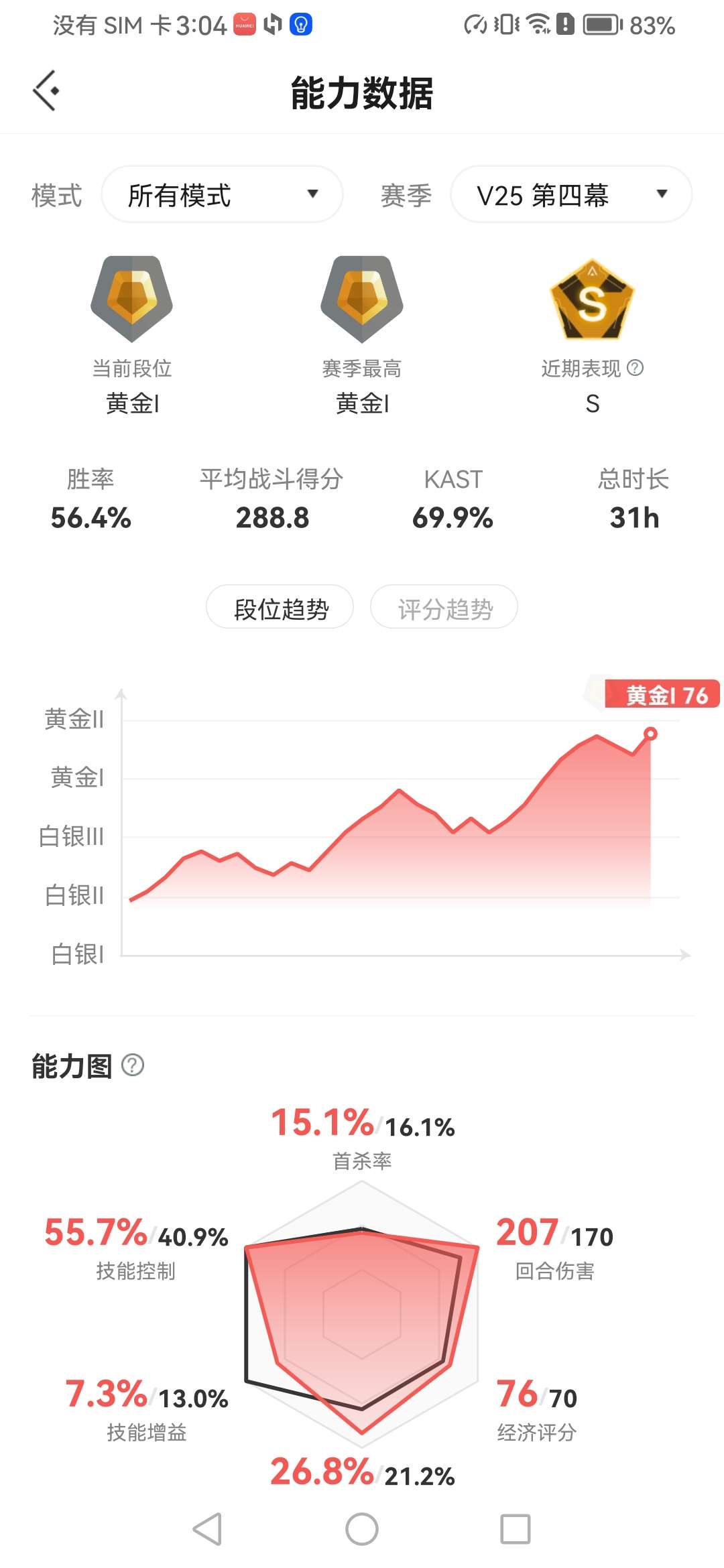Open the V25 第四幕 season dropdown
Viewport: 724px width, 1568px height.
(570, 195)
